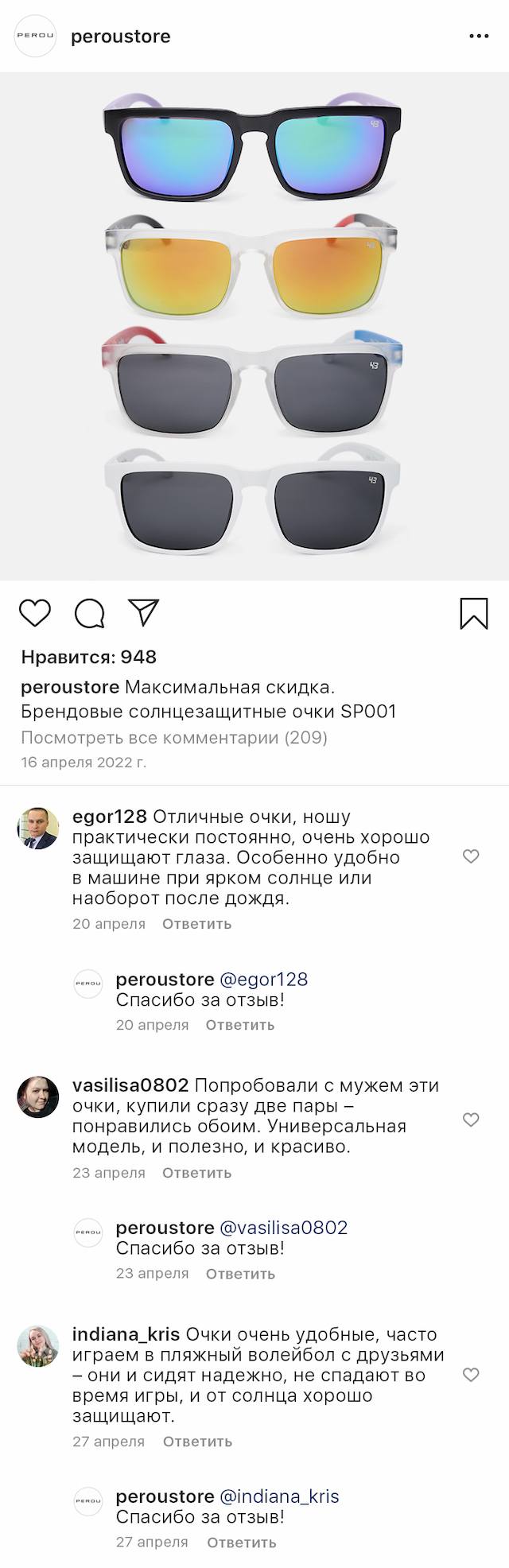Viewport: 509px width, 1568px height.
Task: Bookmark the sunglasses post
Action: pos(474,614)
